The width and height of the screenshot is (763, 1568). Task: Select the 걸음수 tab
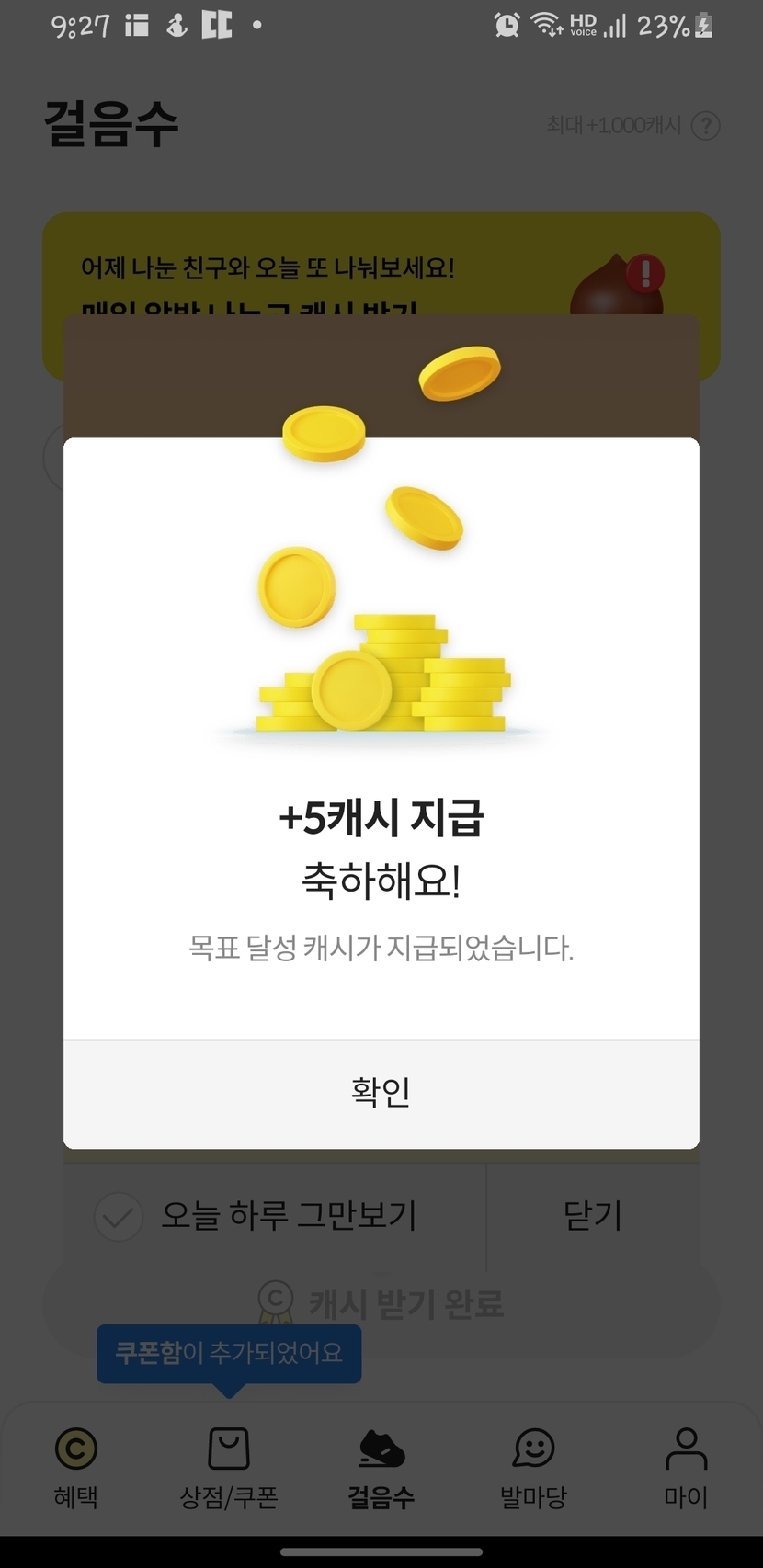point(381,1468)
